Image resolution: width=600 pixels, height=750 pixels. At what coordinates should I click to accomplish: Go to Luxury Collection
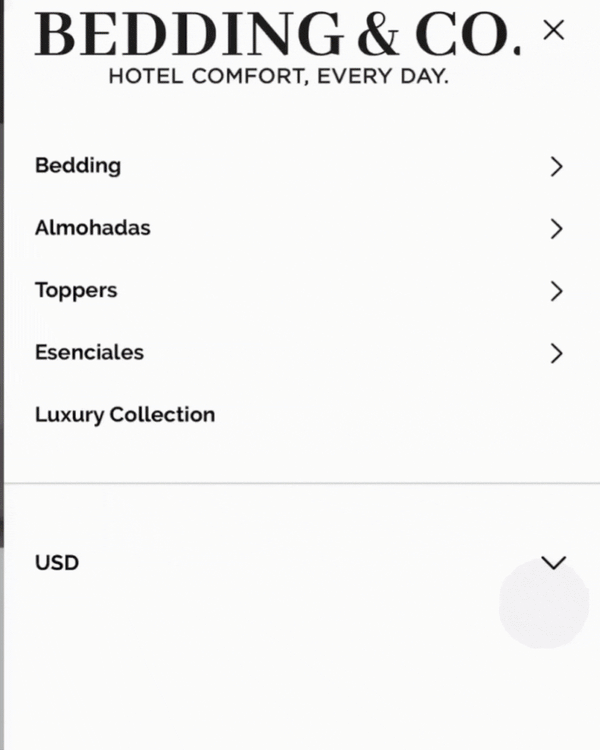125,415
